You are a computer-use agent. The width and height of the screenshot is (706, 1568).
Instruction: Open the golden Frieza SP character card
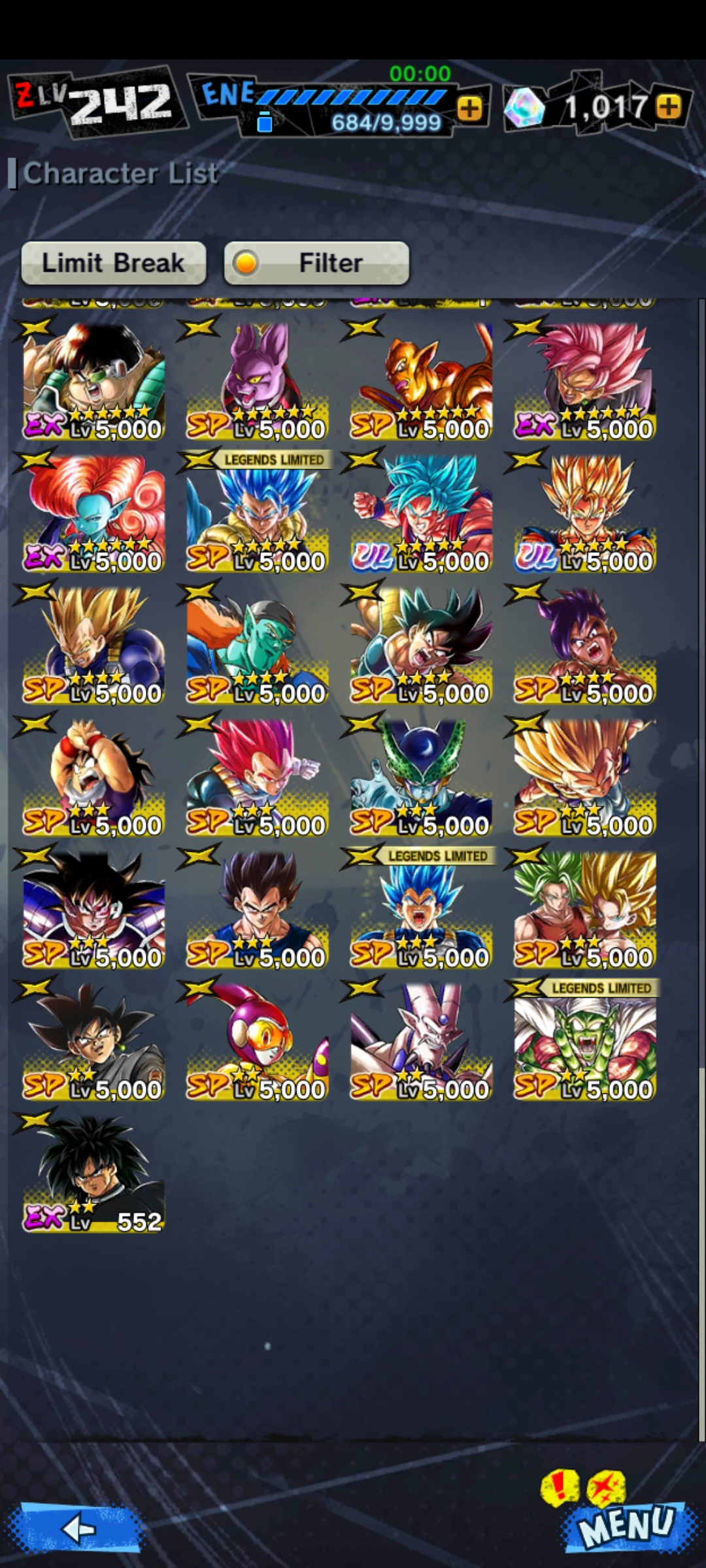coord(421,380)
